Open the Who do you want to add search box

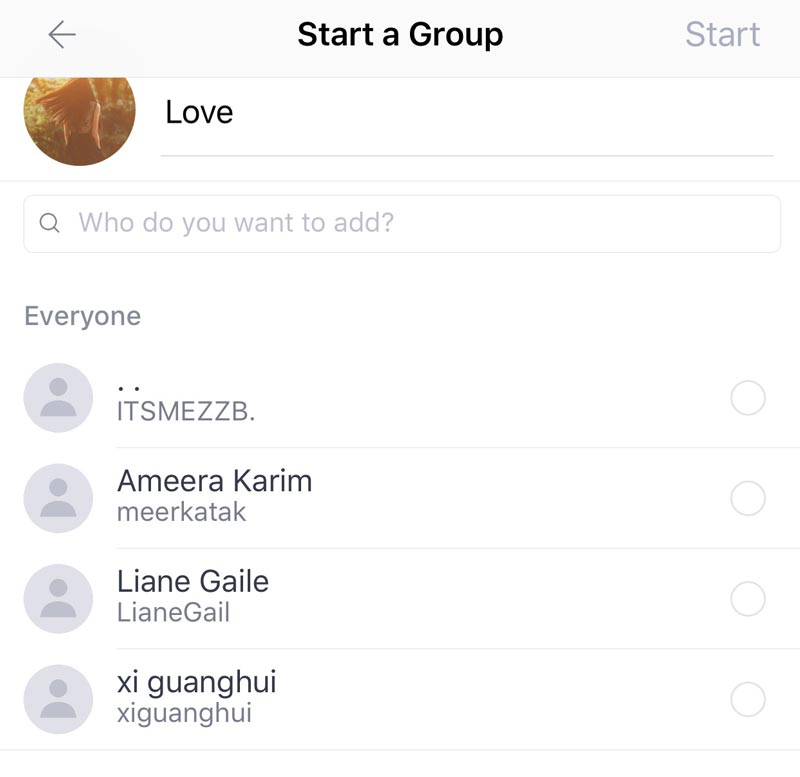[402, 223]
